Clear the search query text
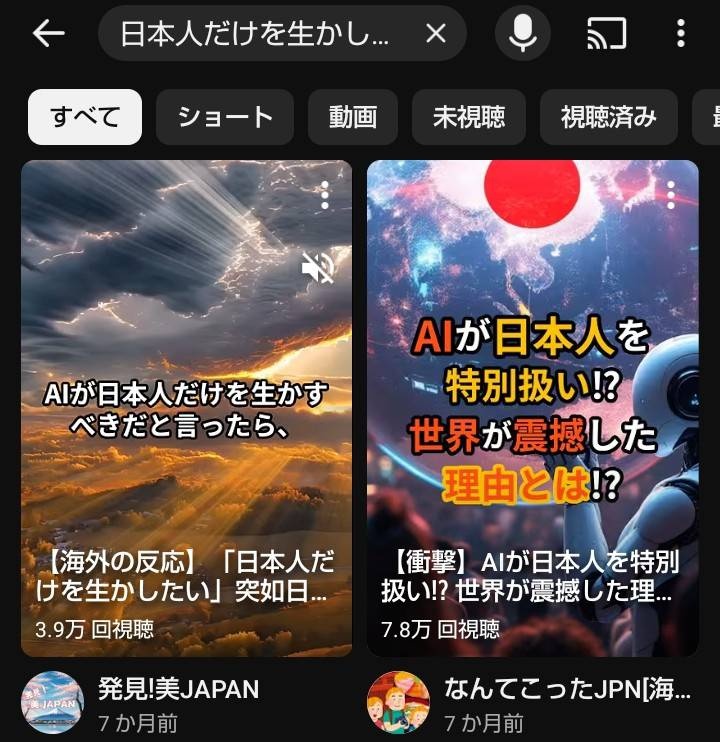The height and width of the screenshot is (742, 720). coord(435,34)
